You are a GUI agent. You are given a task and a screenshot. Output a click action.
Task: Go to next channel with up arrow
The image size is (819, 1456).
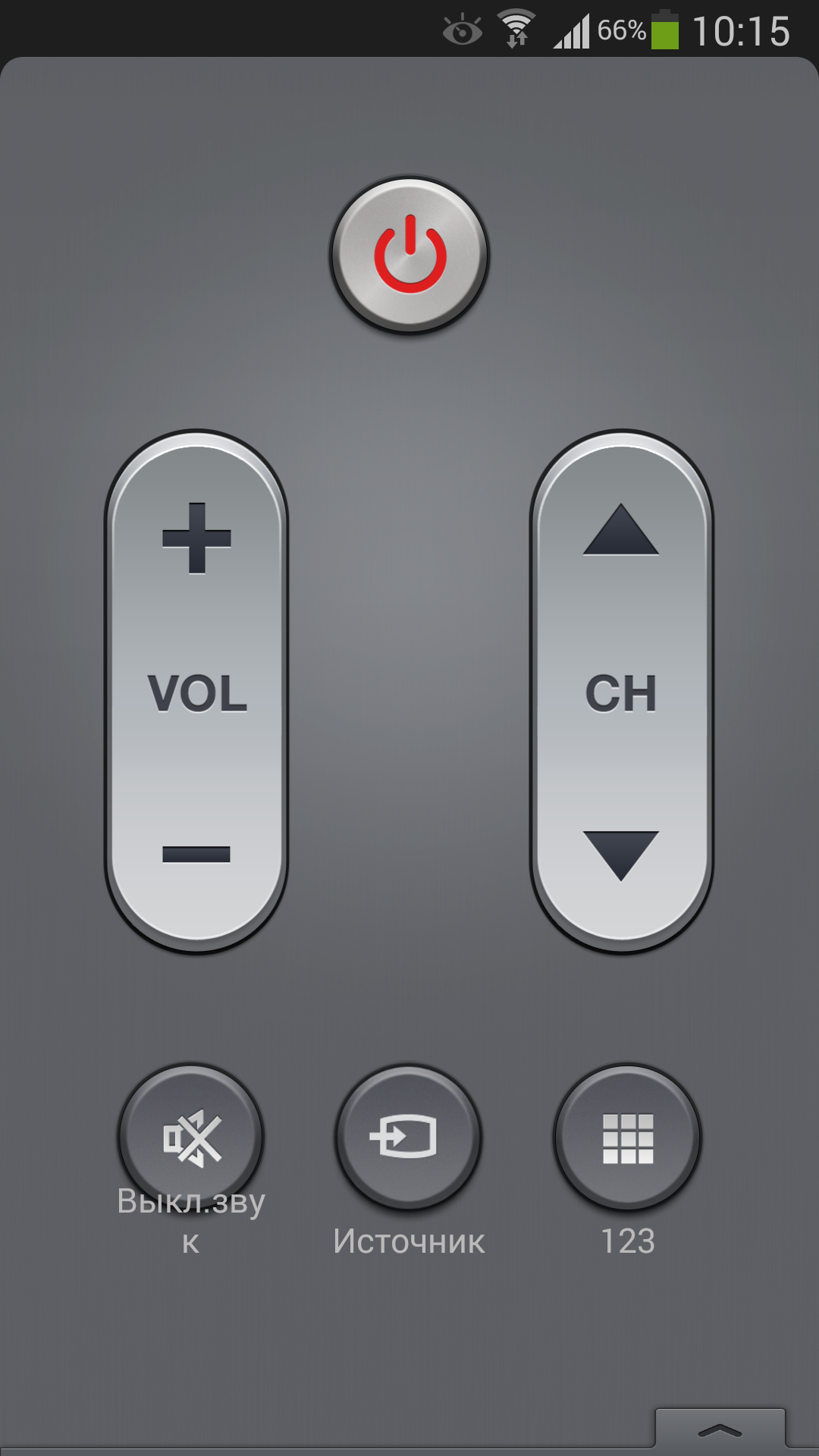pos(621,529)
